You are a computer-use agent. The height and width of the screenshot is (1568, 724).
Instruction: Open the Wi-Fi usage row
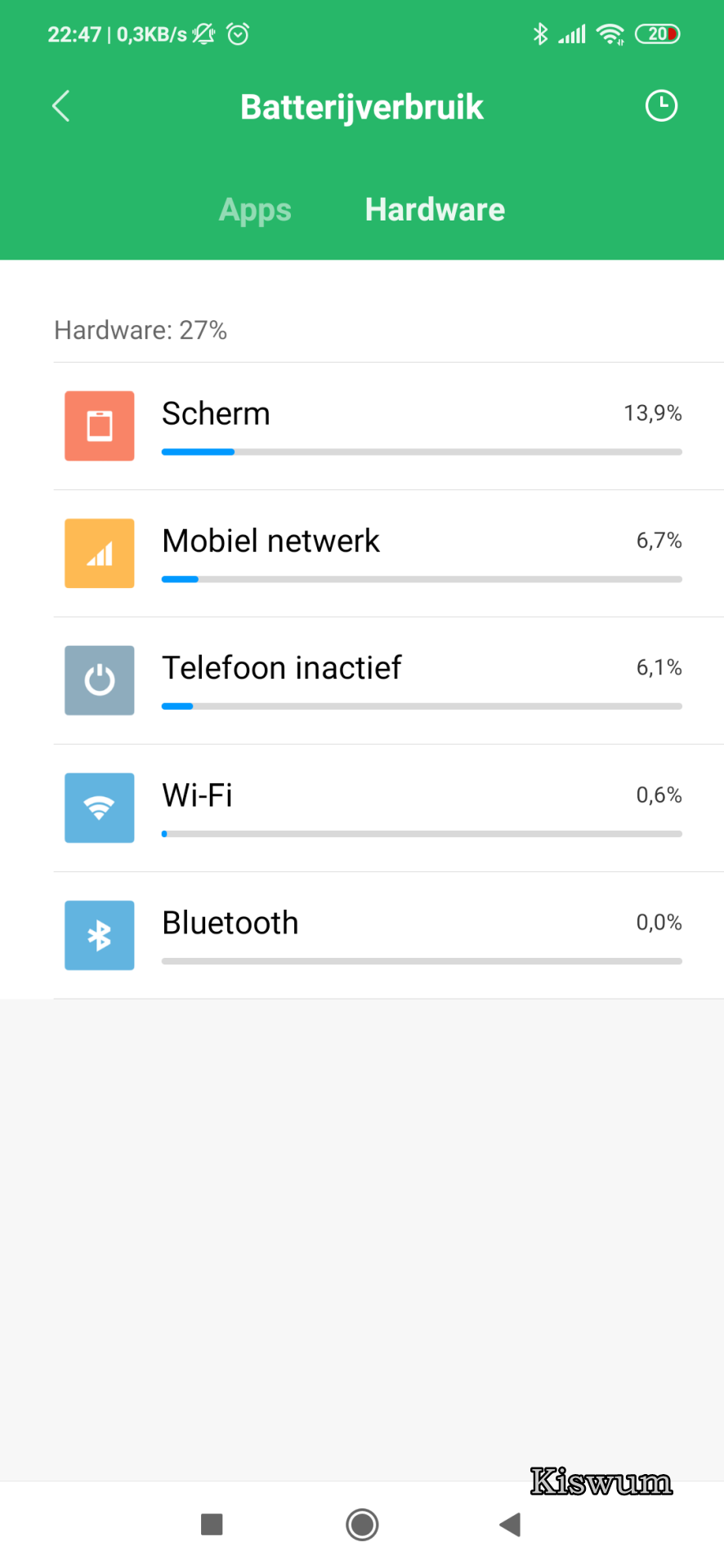coord(389,808)
